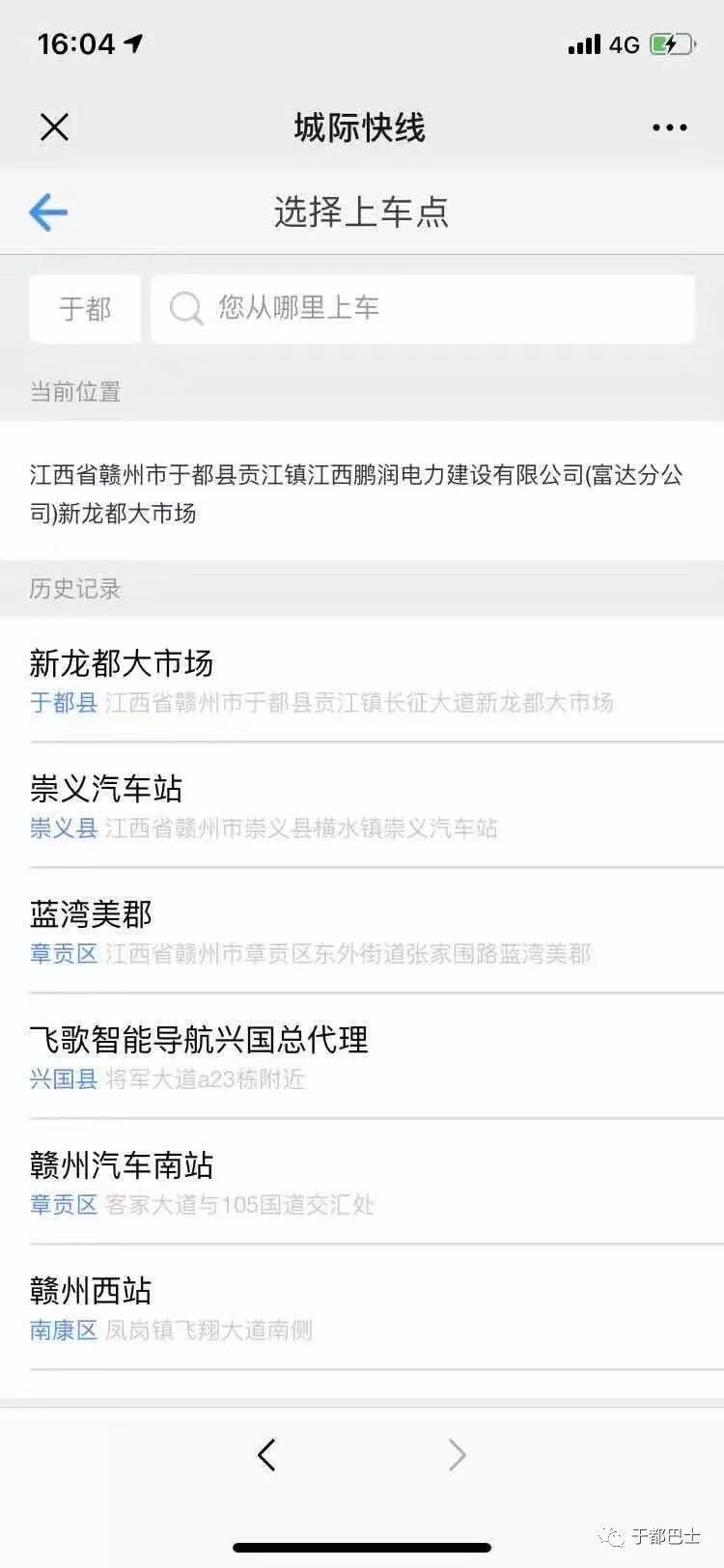The image size is (724, 1568).
Task: Choose 赣州汽车南站 as boarding point
Action: coord(362,1182)
